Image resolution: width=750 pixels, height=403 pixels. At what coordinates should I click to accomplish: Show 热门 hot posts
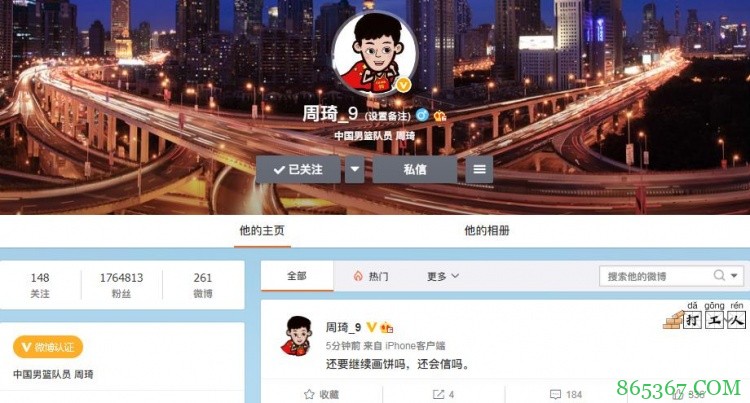(371, 276)
